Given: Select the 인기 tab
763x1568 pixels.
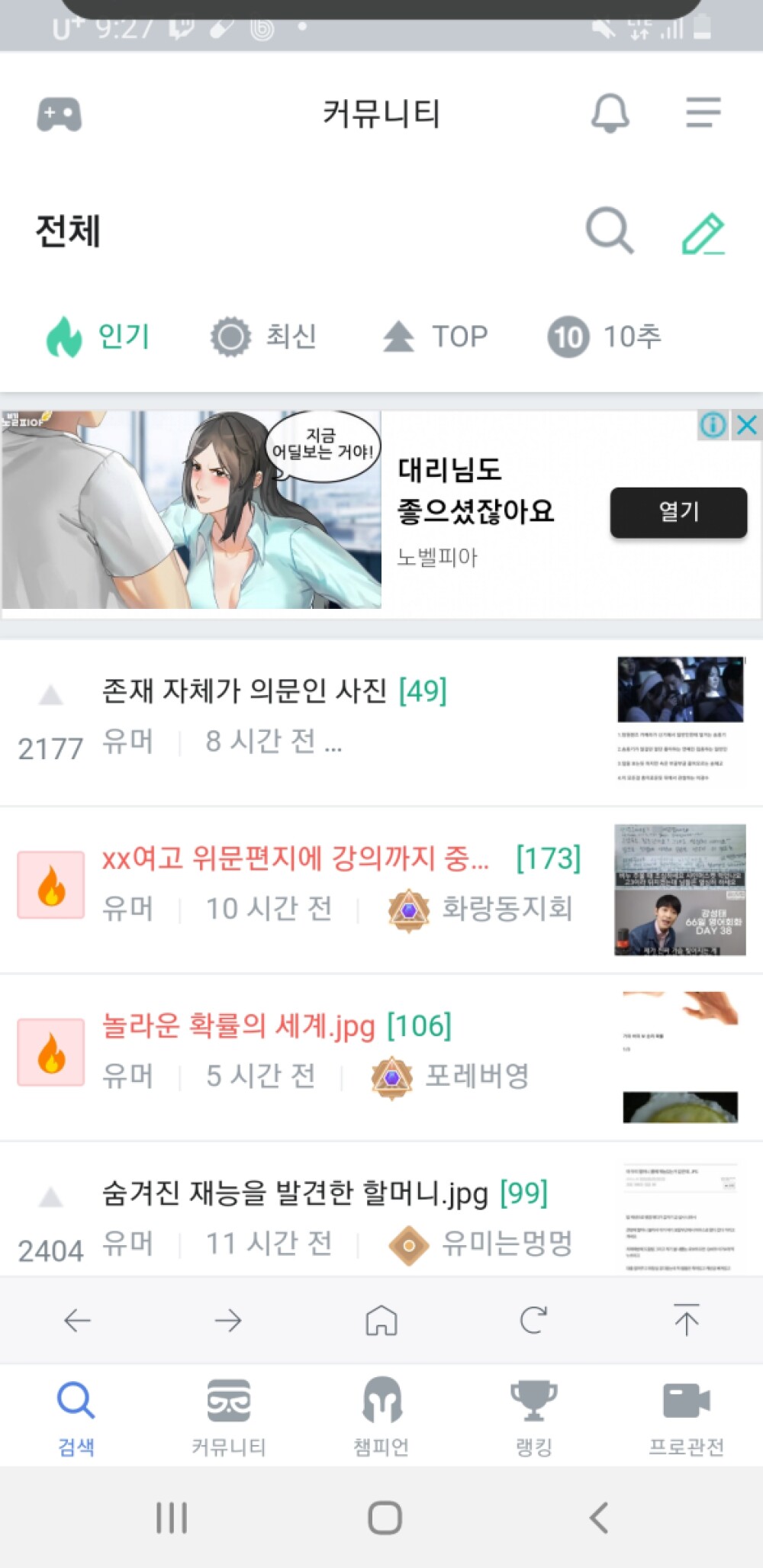Looking at the screenshot, I should tap(98, 336).
